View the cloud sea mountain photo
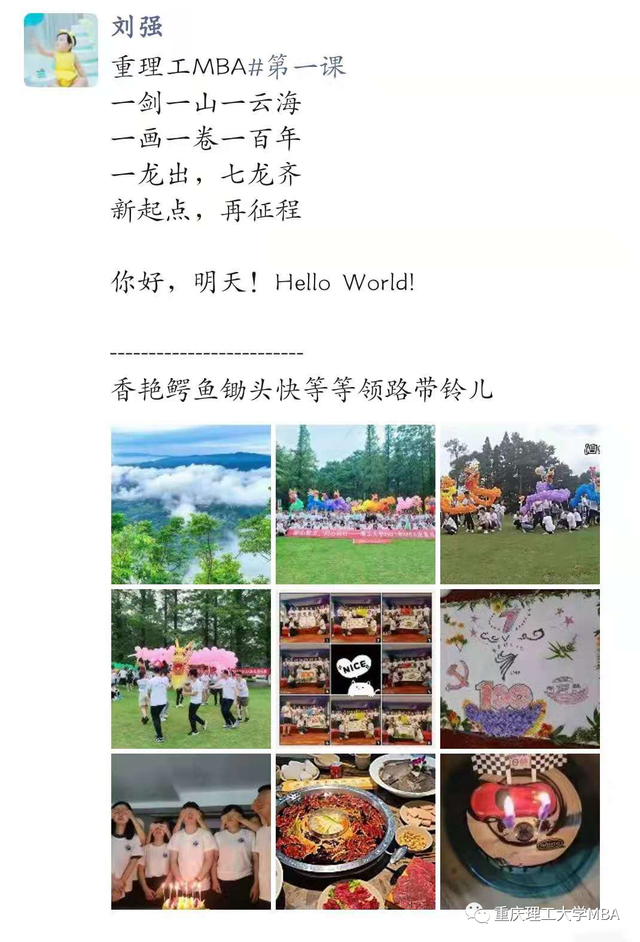The height and width of the screenshot is (942, 640). pos(190,504)
